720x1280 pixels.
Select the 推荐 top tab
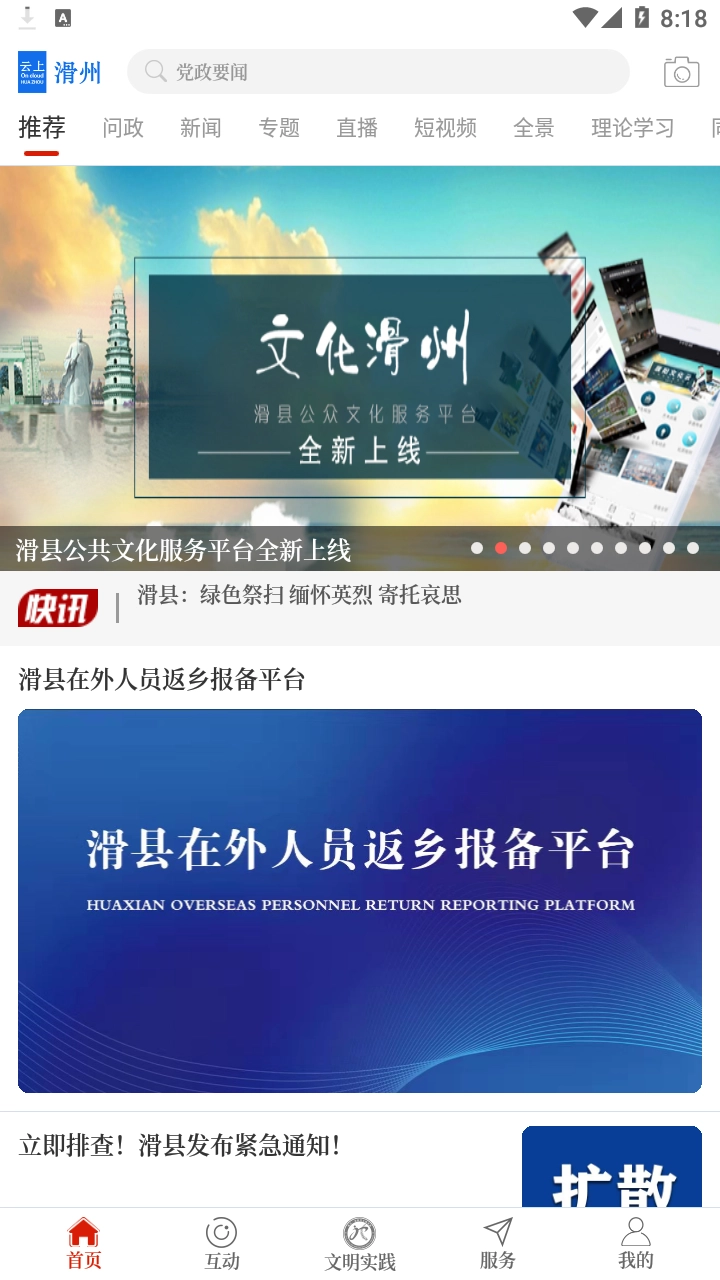[x=42, y=128]
